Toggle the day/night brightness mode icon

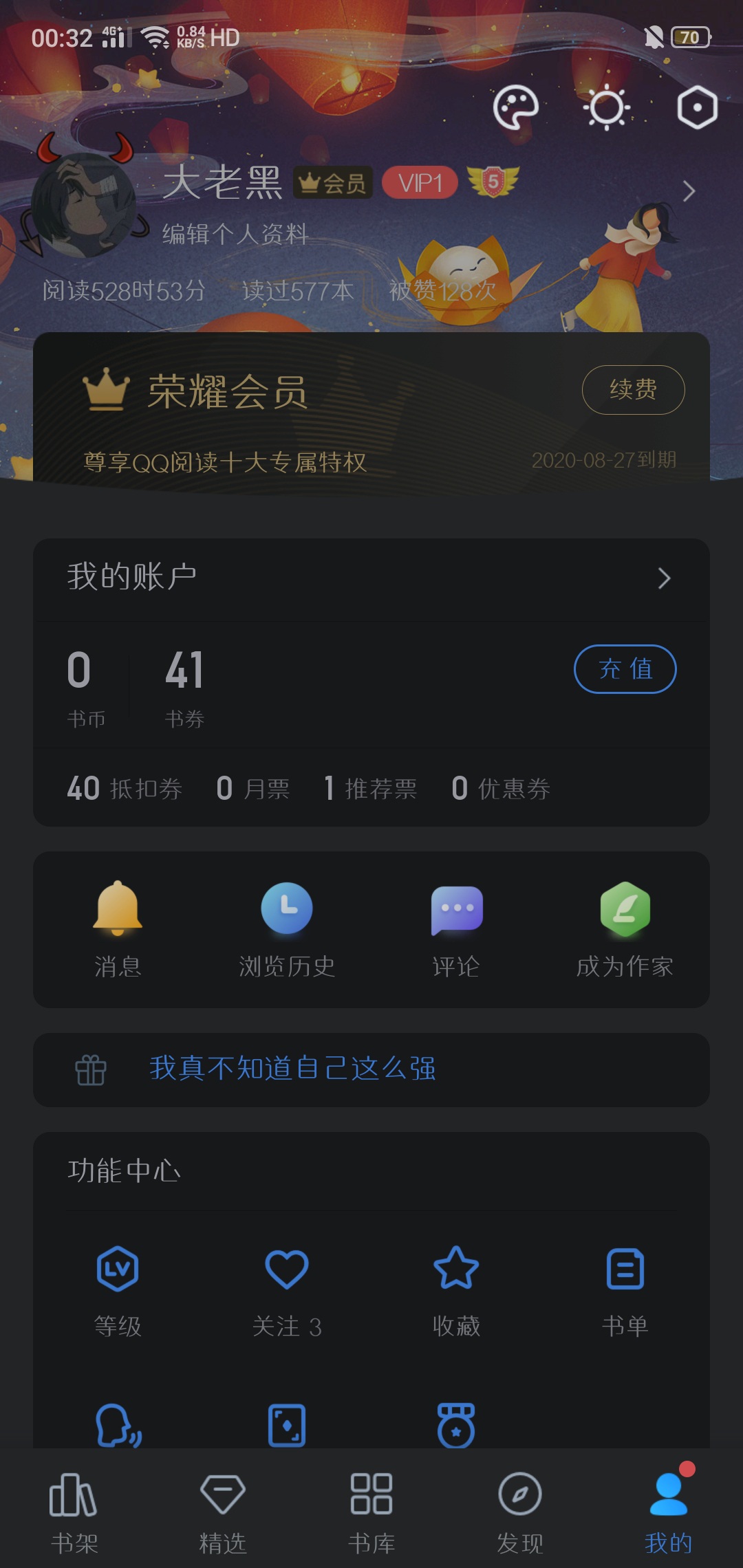(606, 108)
